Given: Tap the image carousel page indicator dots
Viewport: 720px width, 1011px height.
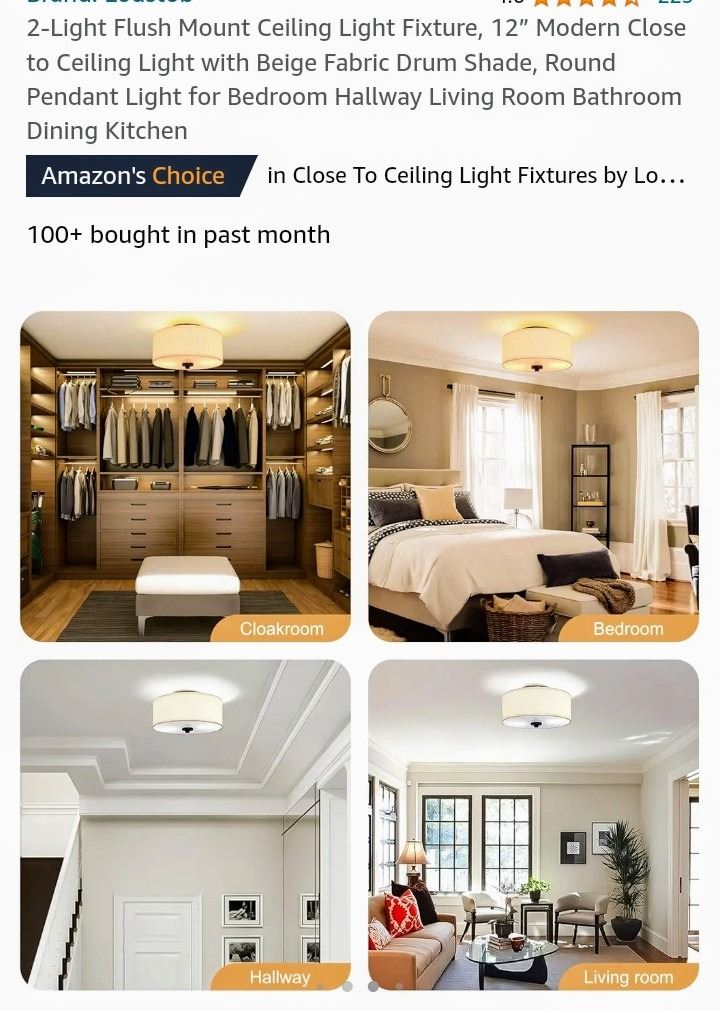Looking at the screenshot, I should (360, 987).
